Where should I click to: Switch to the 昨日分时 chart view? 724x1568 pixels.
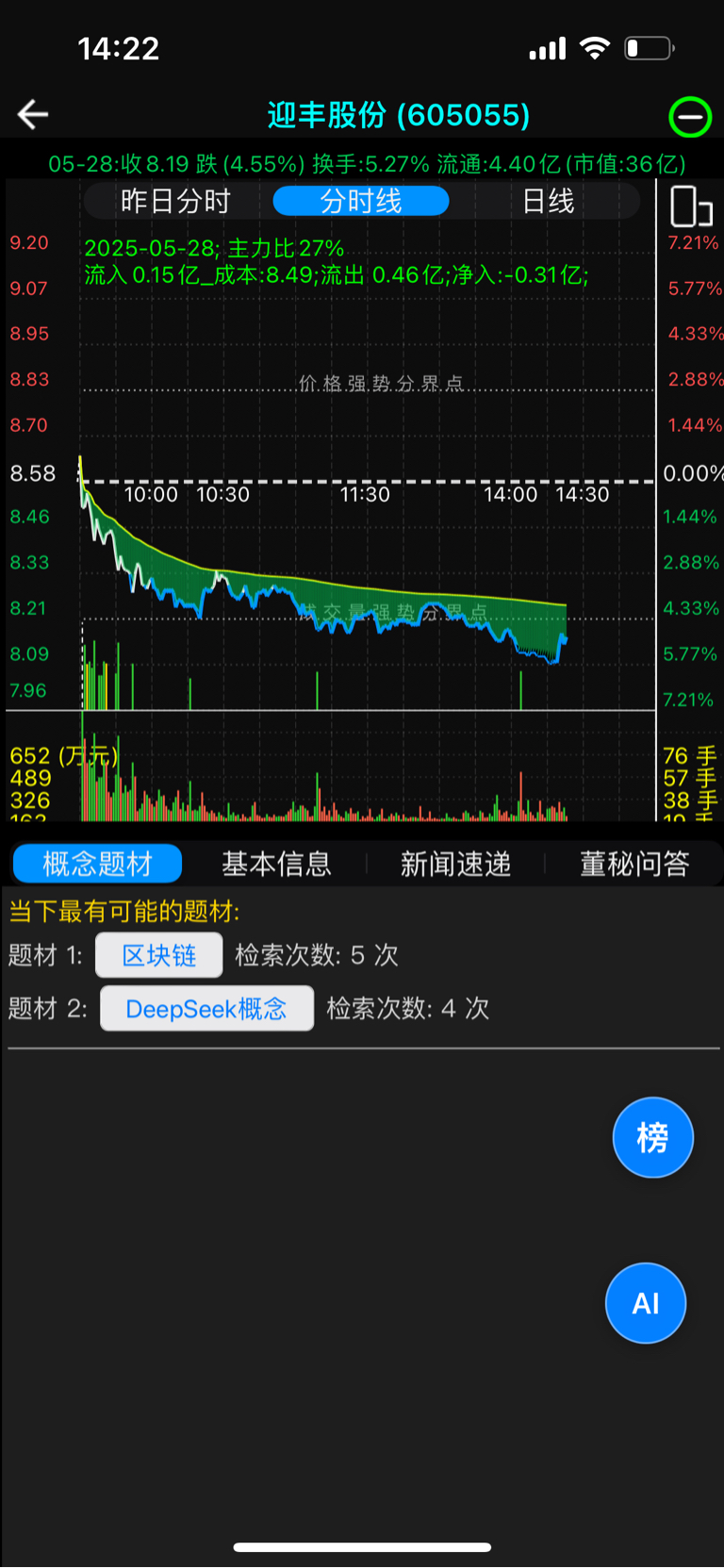point(176,201)
